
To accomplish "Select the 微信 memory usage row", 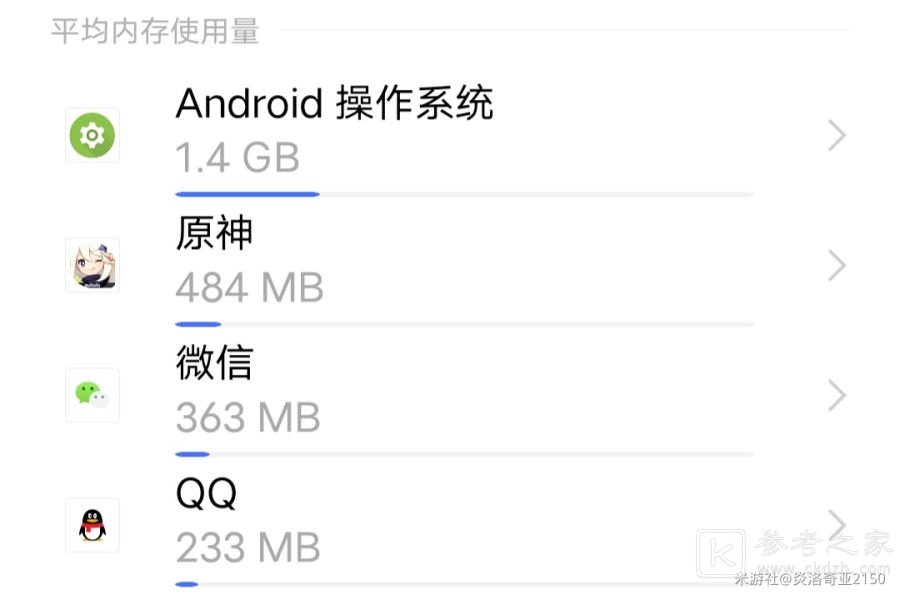I will 450,394.
